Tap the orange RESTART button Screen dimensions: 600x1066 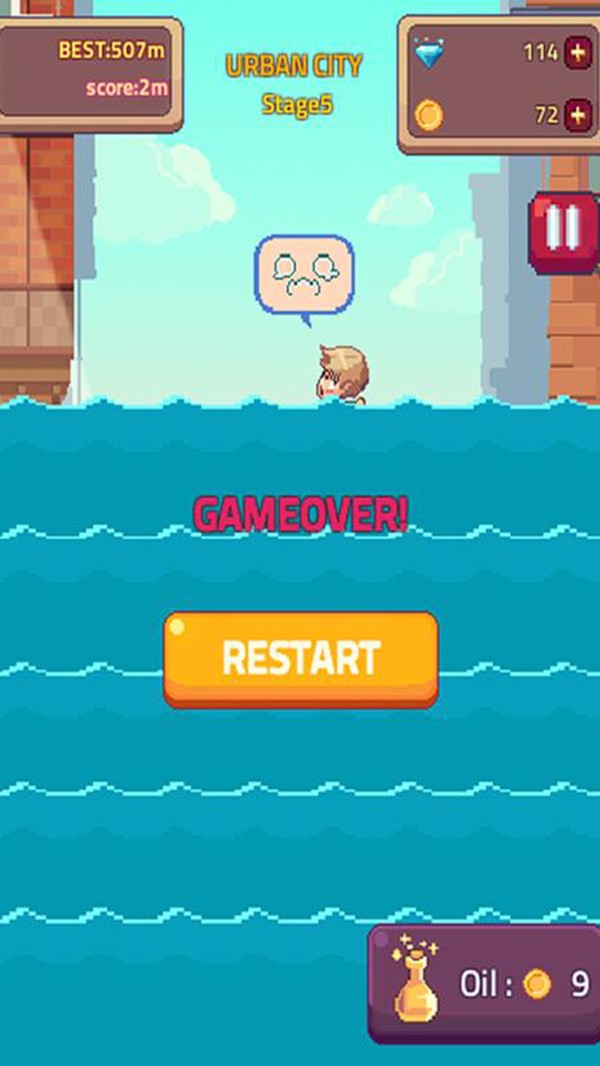[300, 659]
